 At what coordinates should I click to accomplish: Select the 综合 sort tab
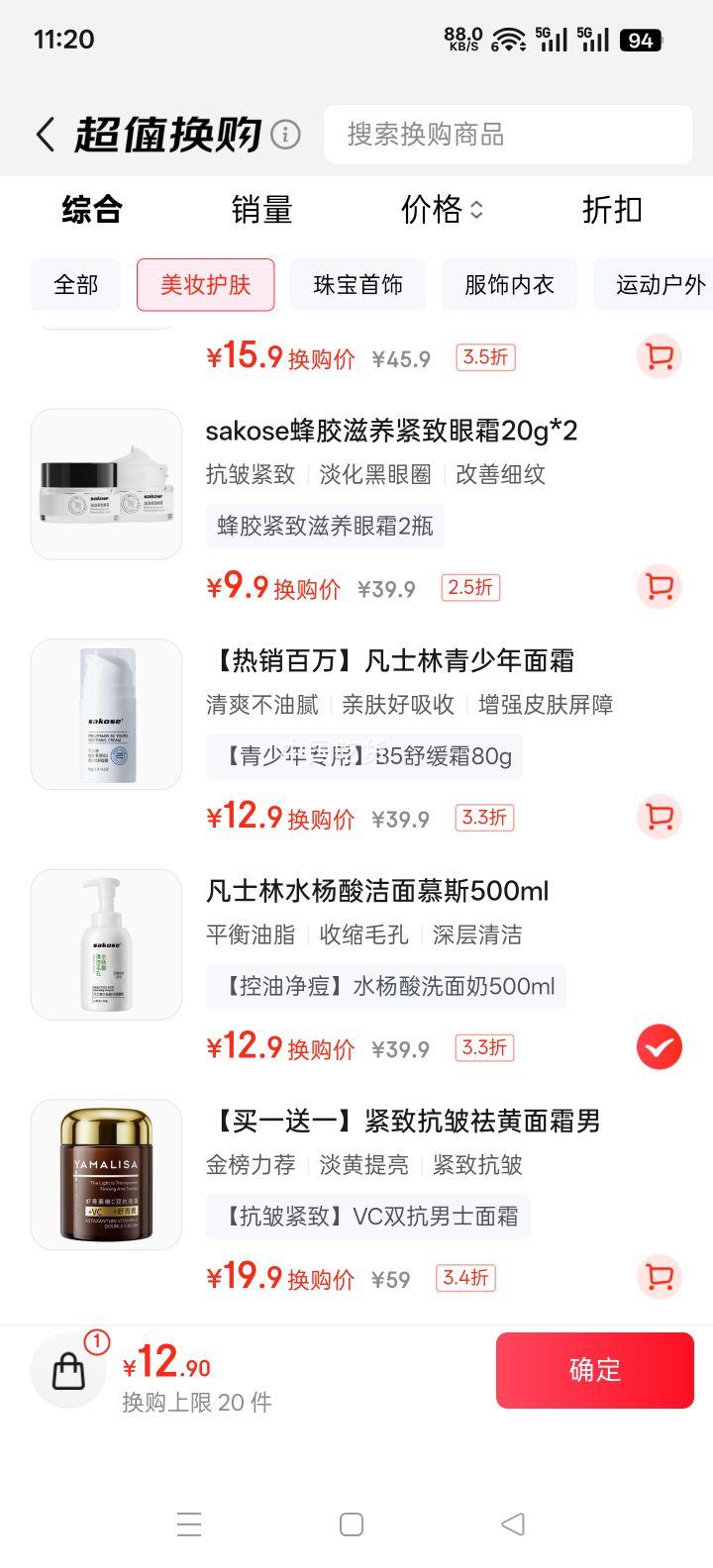(x=94, y=210)
